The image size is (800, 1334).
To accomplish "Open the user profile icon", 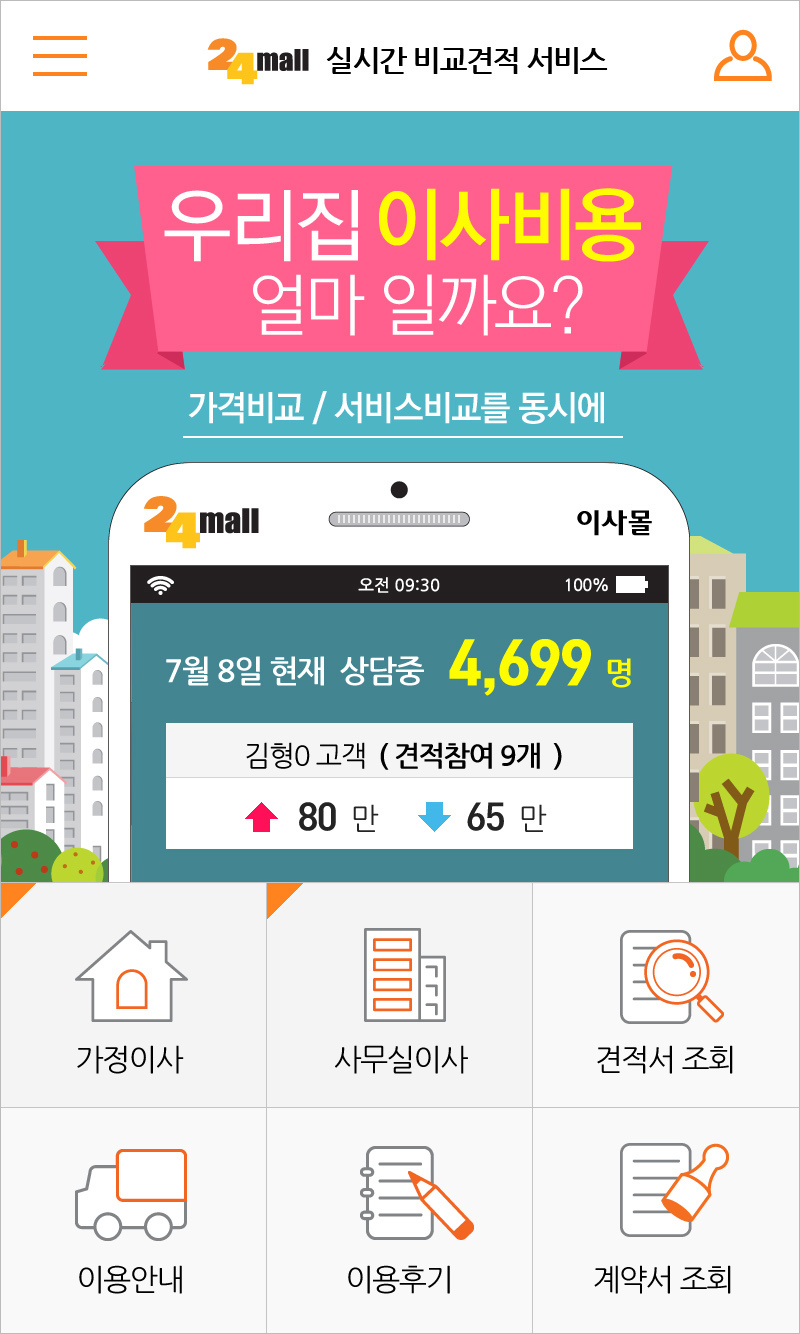I will point(742,56).
